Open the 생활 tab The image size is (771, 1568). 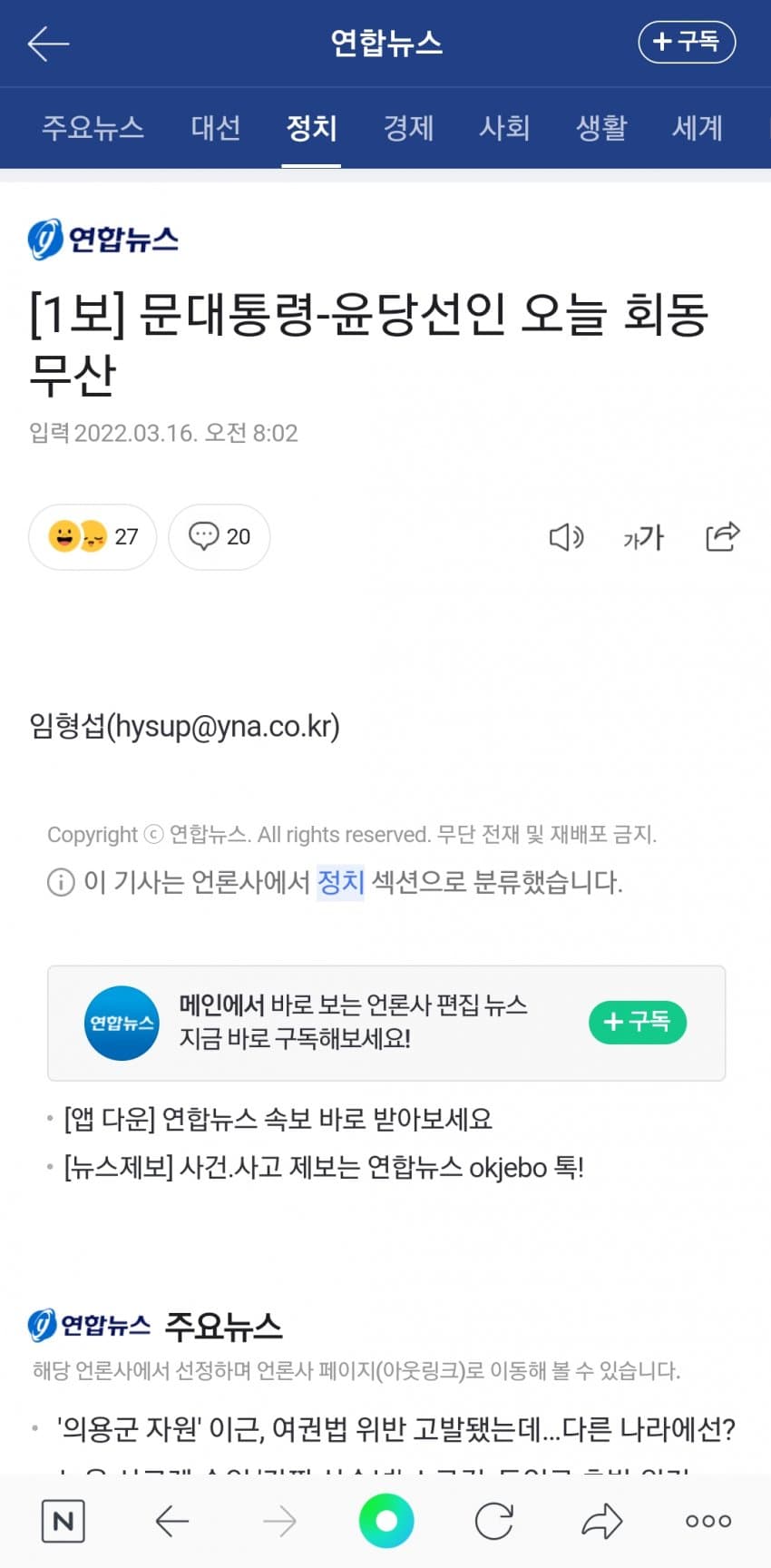tap(601, 128)
